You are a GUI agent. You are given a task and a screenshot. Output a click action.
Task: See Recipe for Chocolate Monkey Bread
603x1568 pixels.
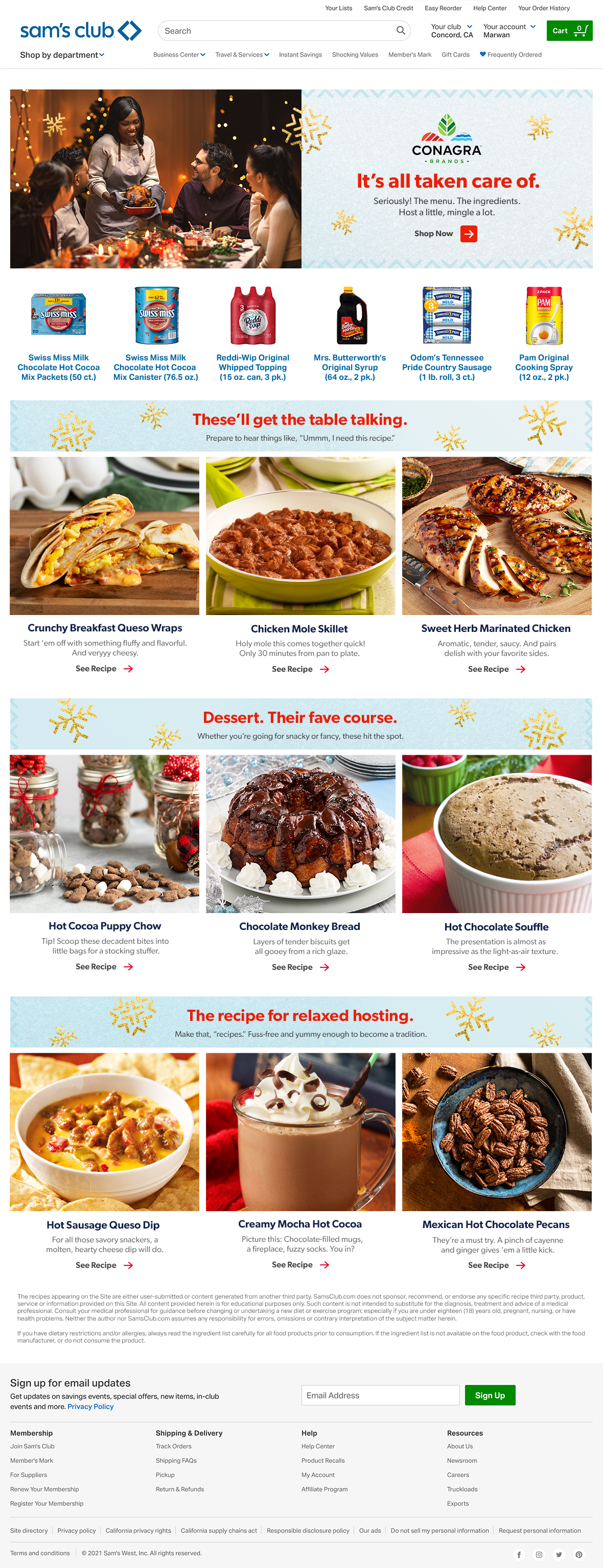point(300,967)
